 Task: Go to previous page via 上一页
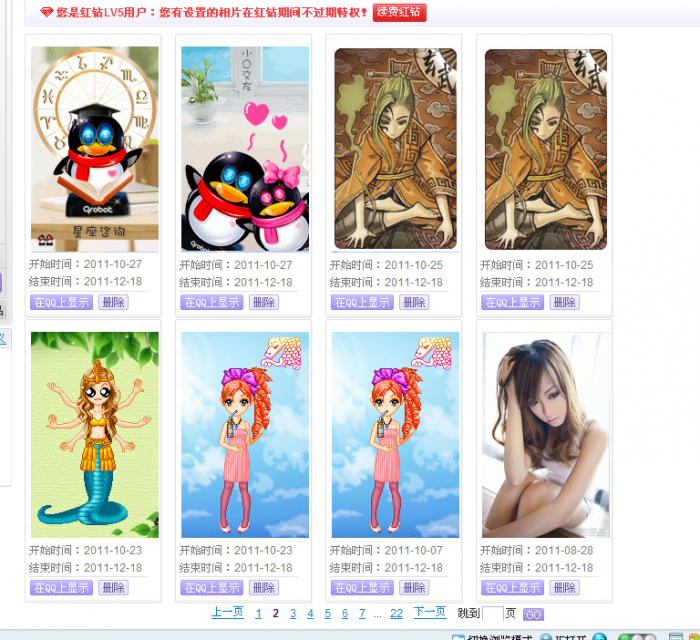coord(227,612)
